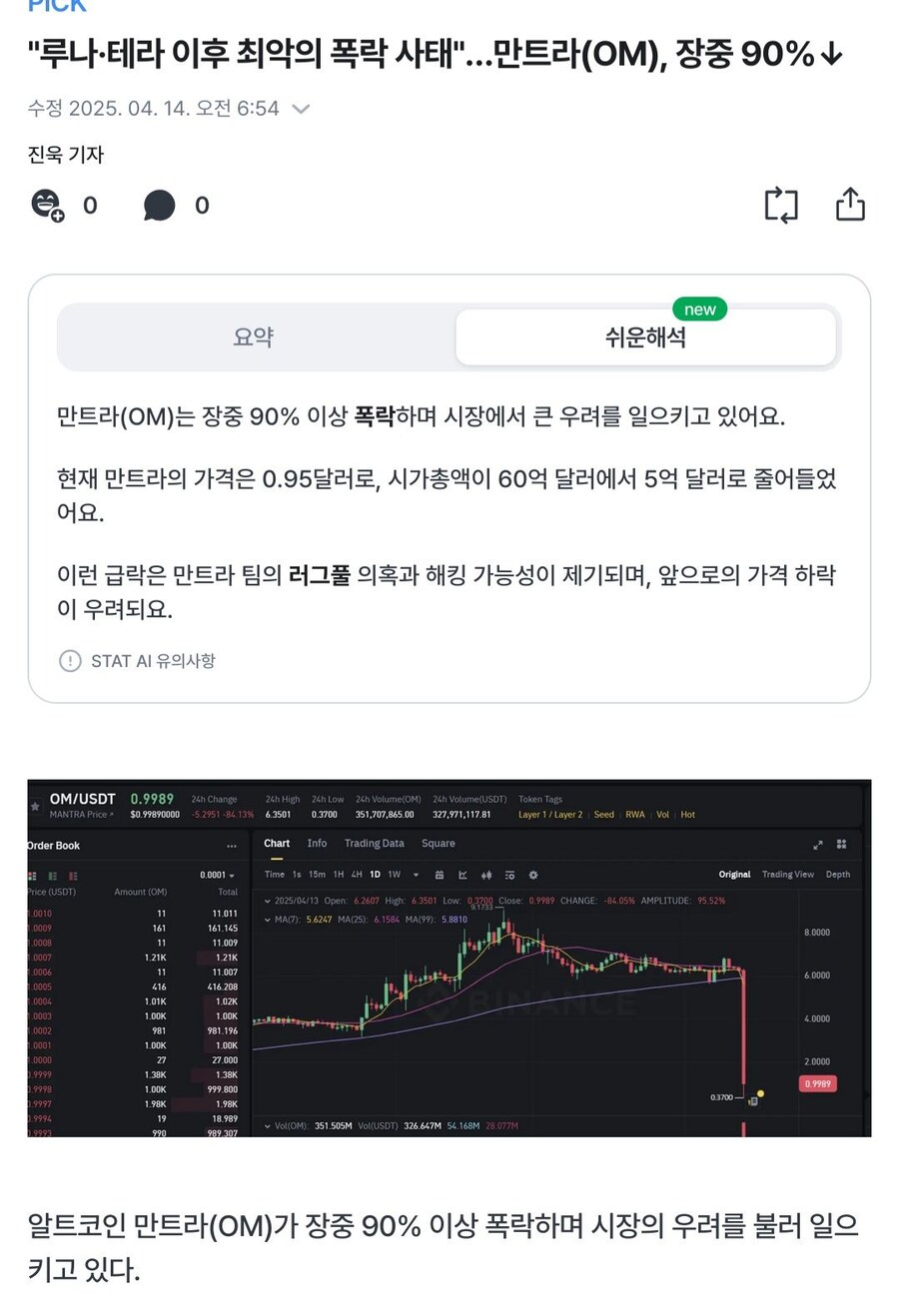Open the chart settings gear icon
This screenshot has width=899, height=1316.
(533, 874)
